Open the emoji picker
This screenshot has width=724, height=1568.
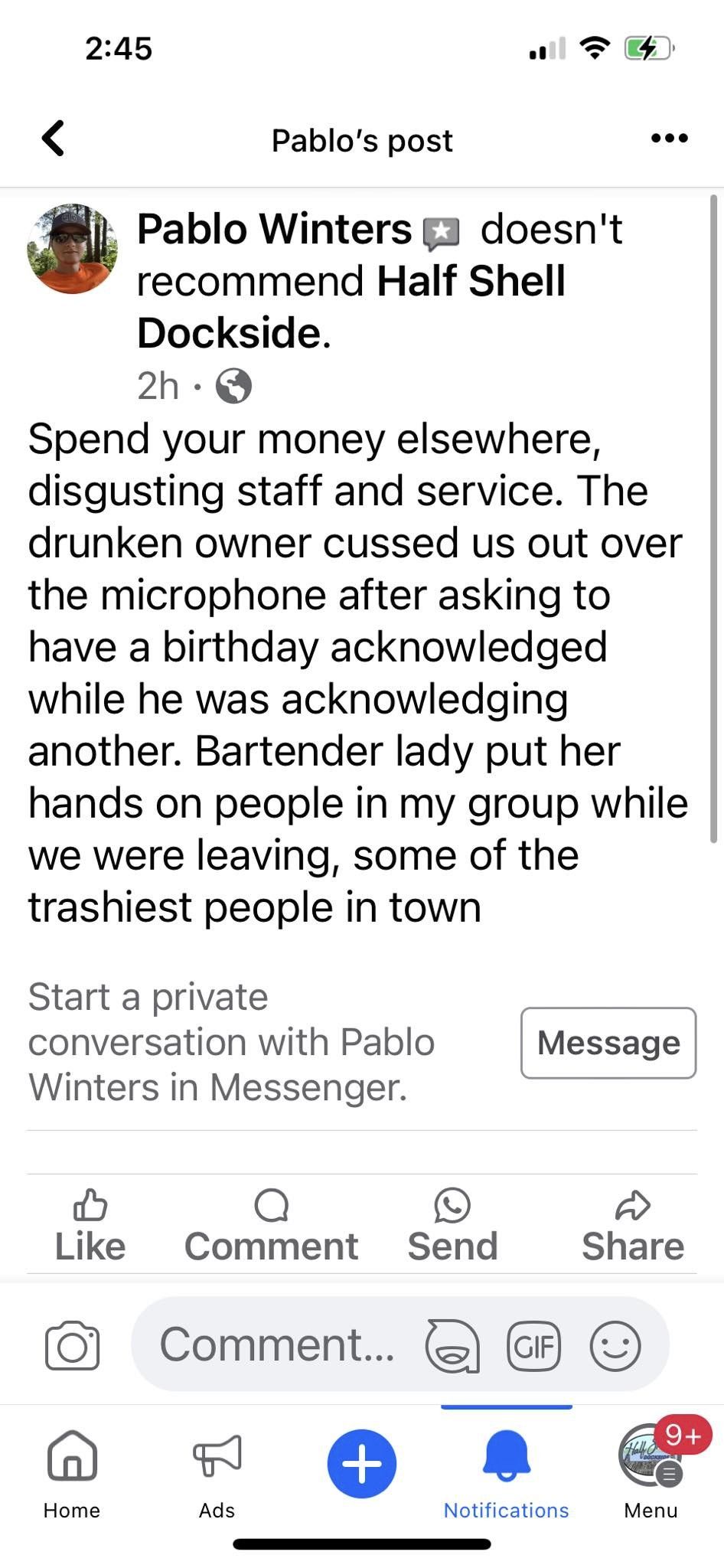tap(615, 1346)
